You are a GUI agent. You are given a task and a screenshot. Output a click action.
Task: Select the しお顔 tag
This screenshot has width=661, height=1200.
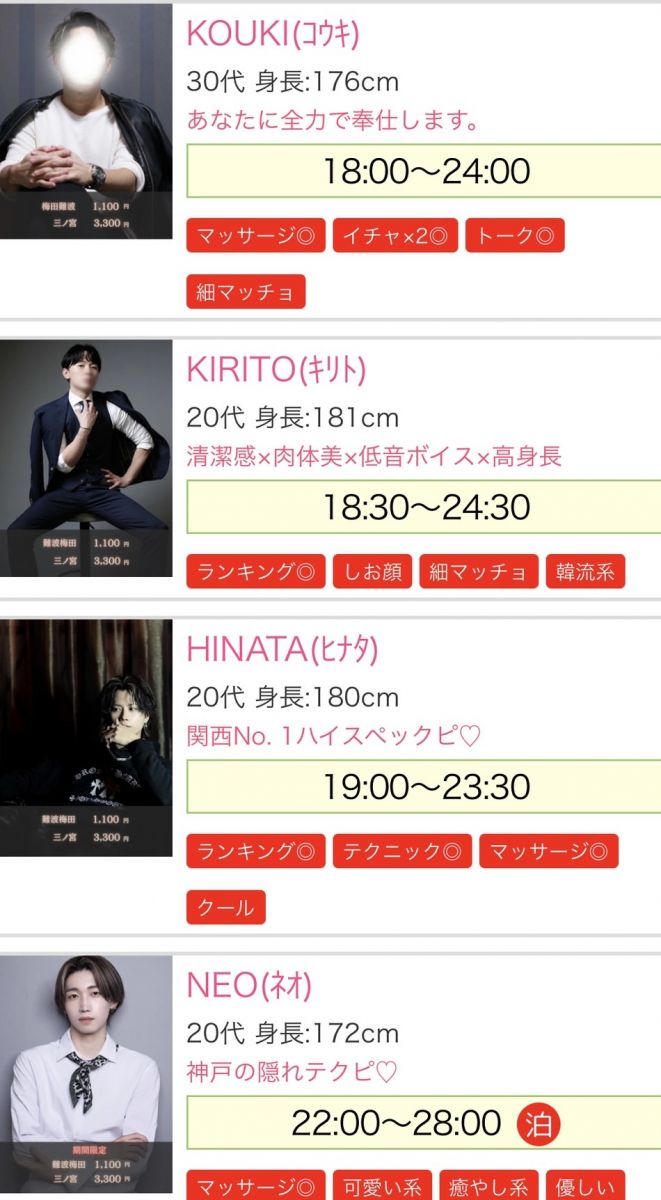[371, 572]
